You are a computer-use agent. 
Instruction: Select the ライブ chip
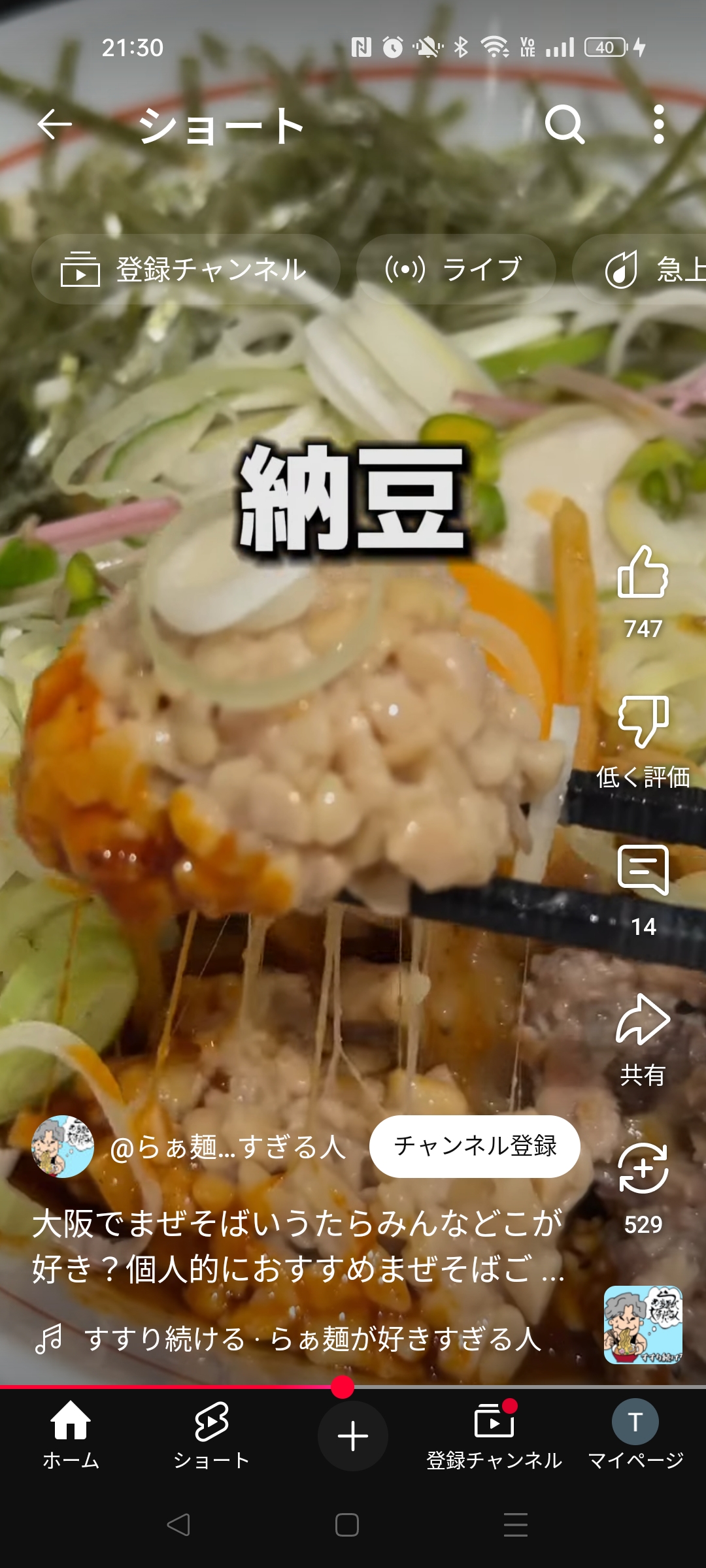tap(456, 269)
